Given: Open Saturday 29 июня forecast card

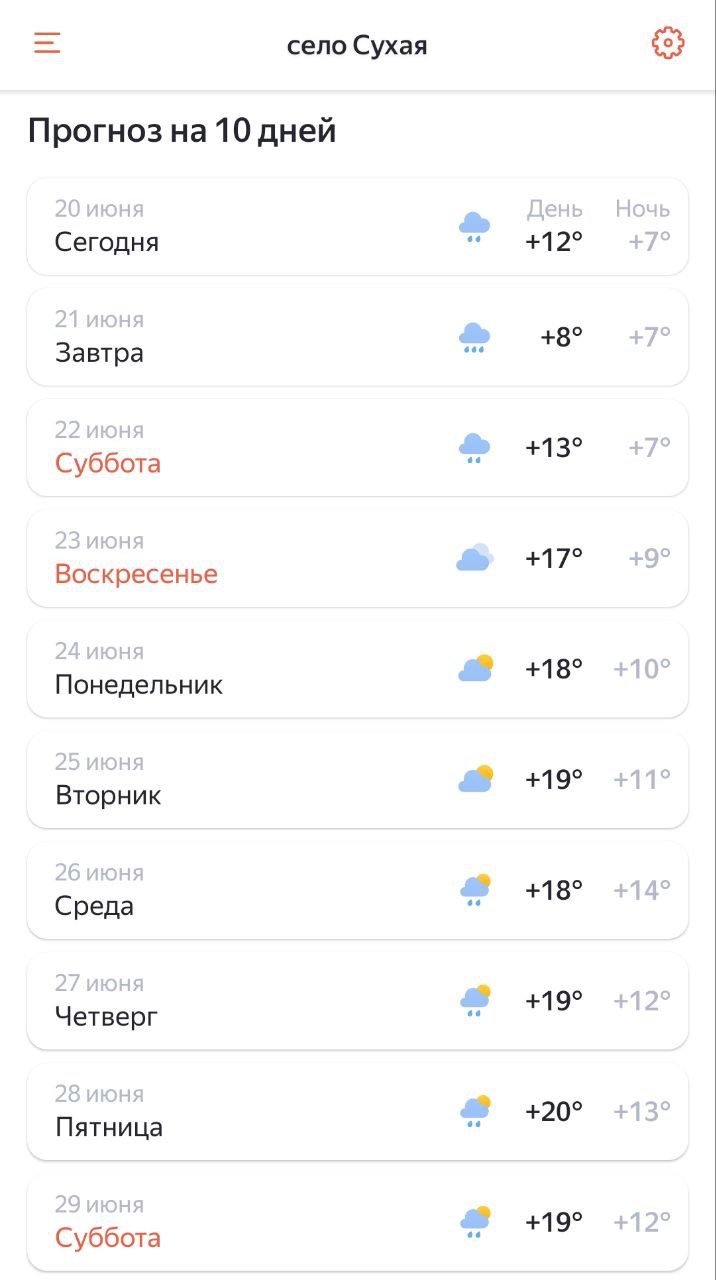Looking at the screenshot, I should [x=357, y=1223].
